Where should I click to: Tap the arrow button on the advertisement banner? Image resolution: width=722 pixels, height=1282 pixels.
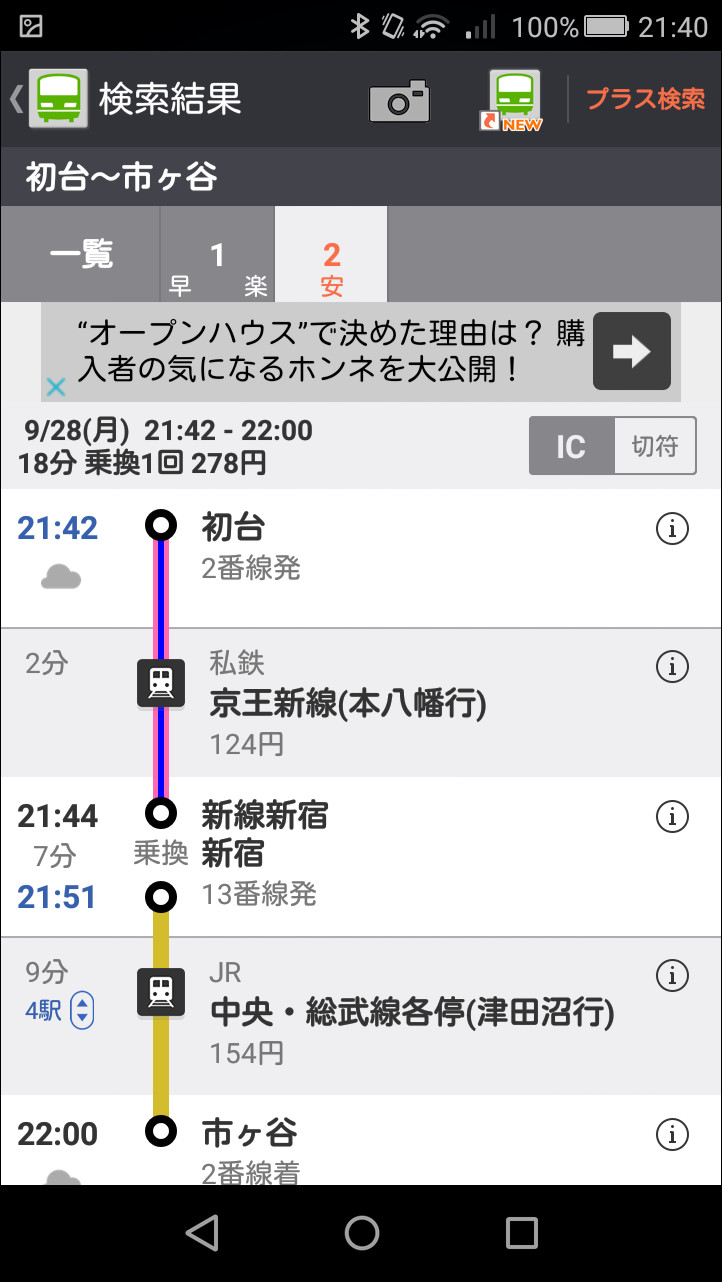(632, 351)
